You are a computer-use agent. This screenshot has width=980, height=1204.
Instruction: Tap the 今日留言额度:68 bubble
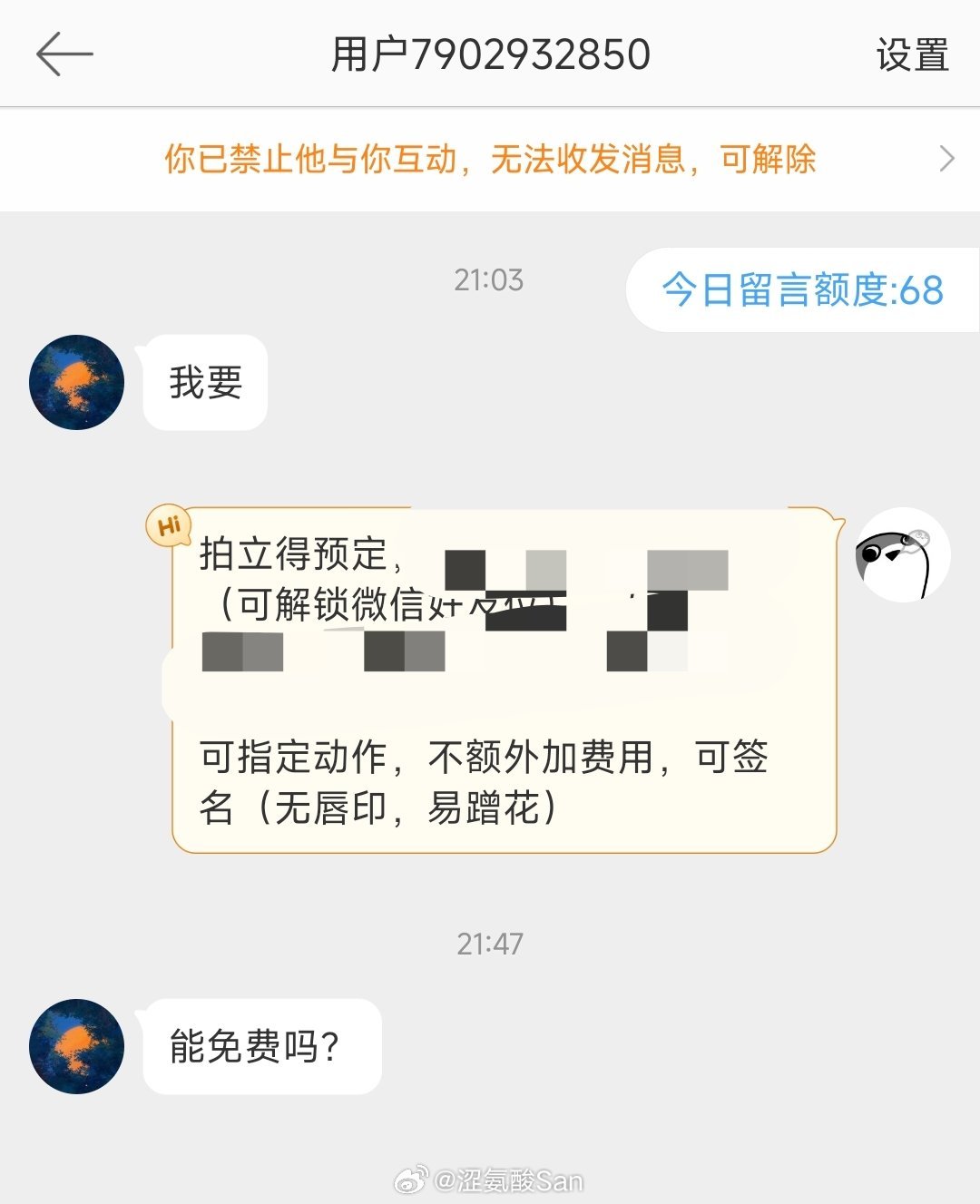(x=802, y=290)
